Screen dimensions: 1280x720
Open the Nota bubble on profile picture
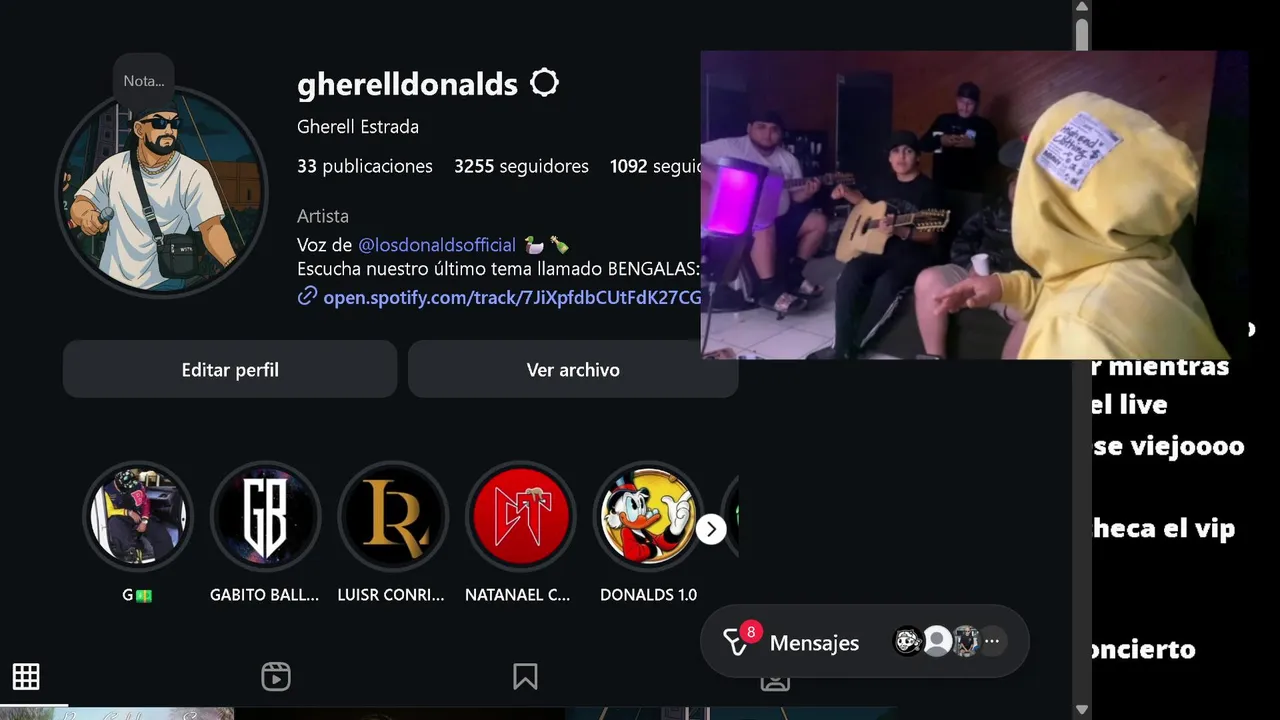[143, 81]
